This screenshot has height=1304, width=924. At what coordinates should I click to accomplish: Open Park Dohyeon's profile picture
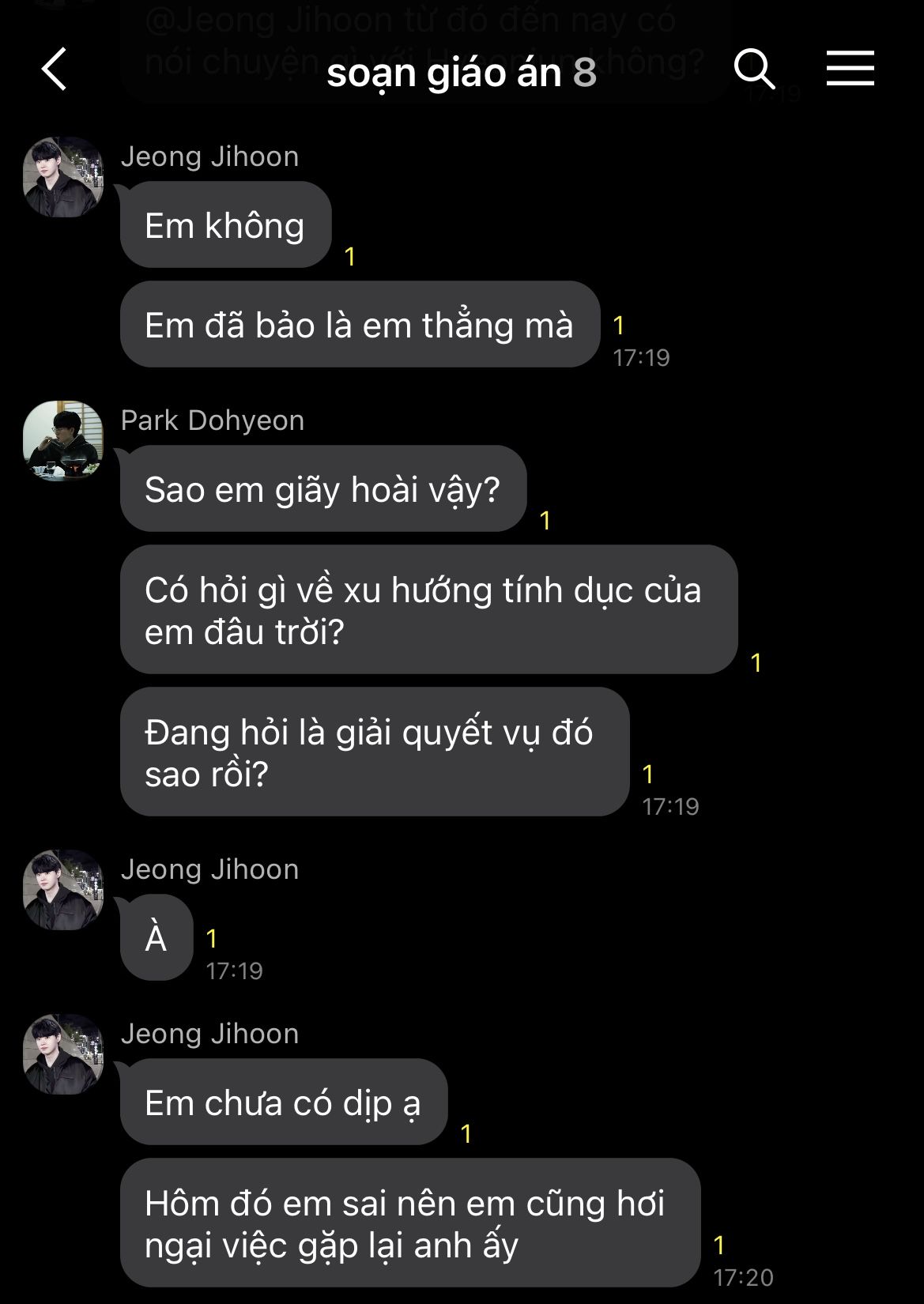[x=63, y=440]
